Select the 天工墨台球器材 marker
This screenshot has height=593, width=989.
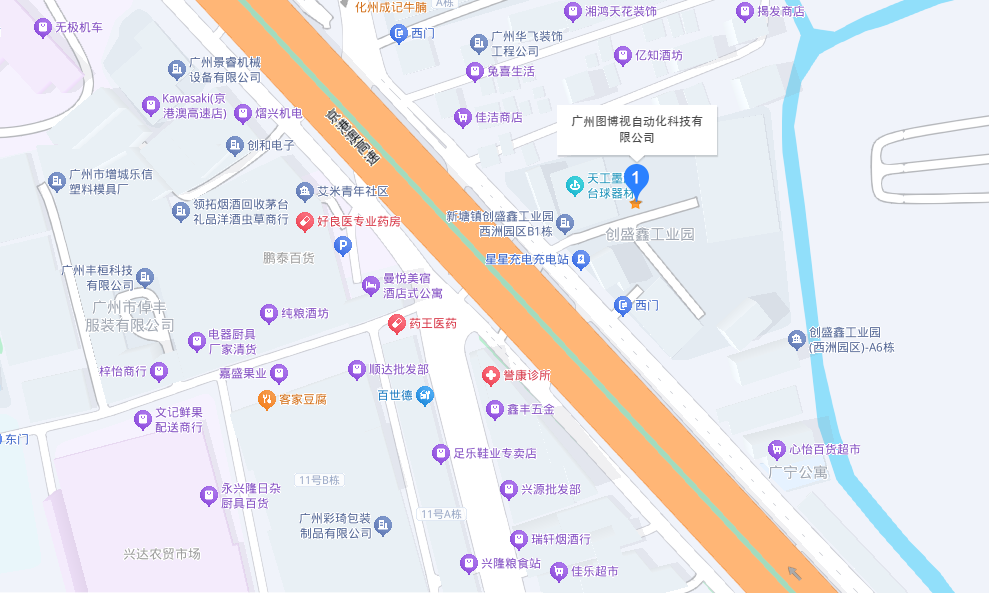tap(575, 185)
